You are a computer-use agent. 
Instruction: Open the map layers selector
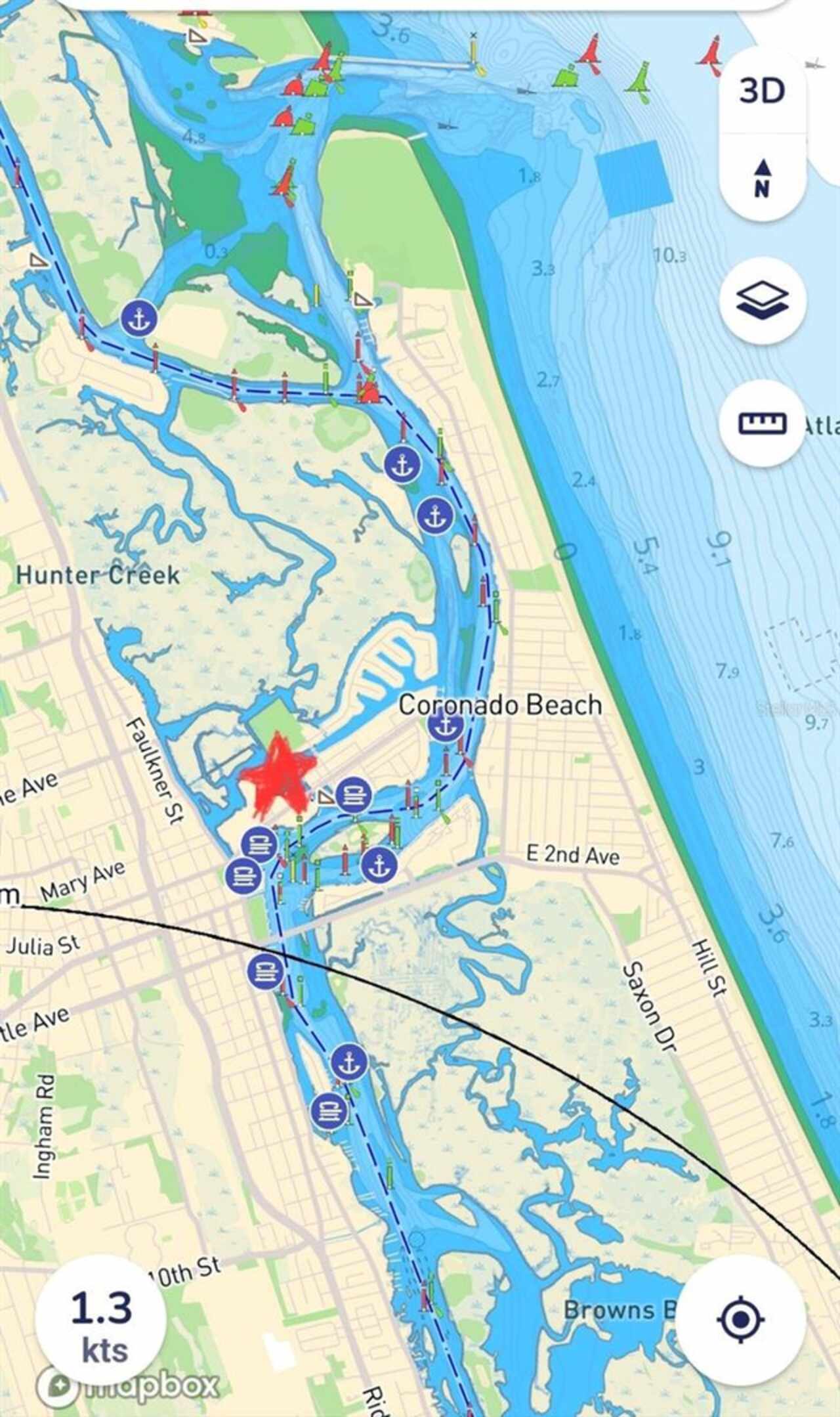762,301
